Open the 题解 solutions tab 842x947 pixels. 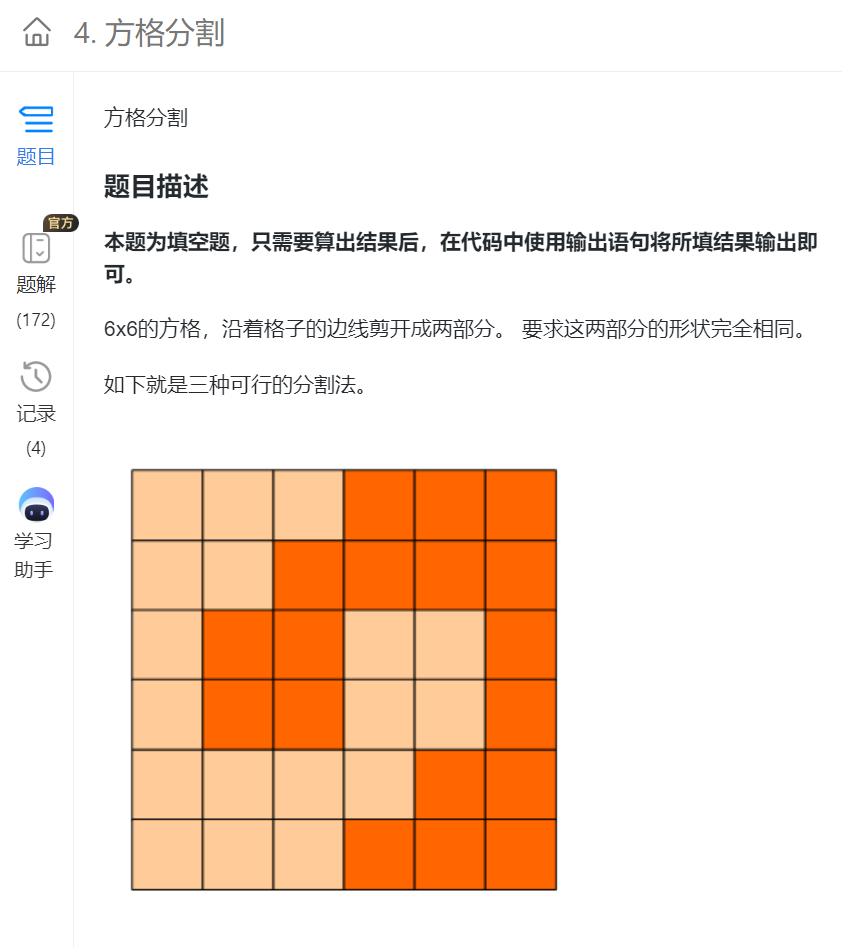click(x=36, y=264)
